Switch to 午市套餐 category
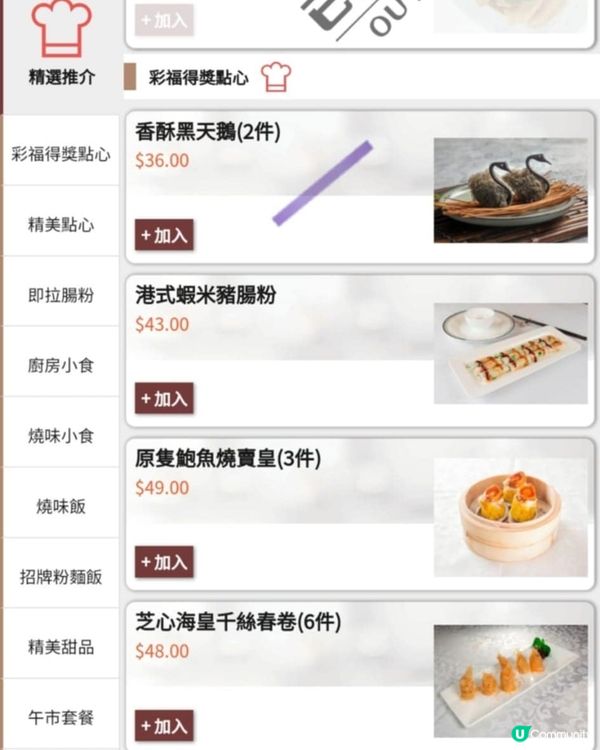The height and width of the screenshot is (750, 600). pos(61,717)
